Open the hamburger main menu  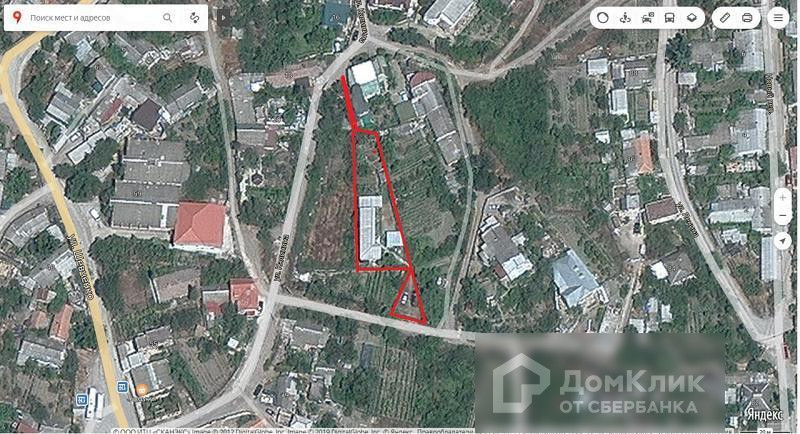[x=778, y=18]
